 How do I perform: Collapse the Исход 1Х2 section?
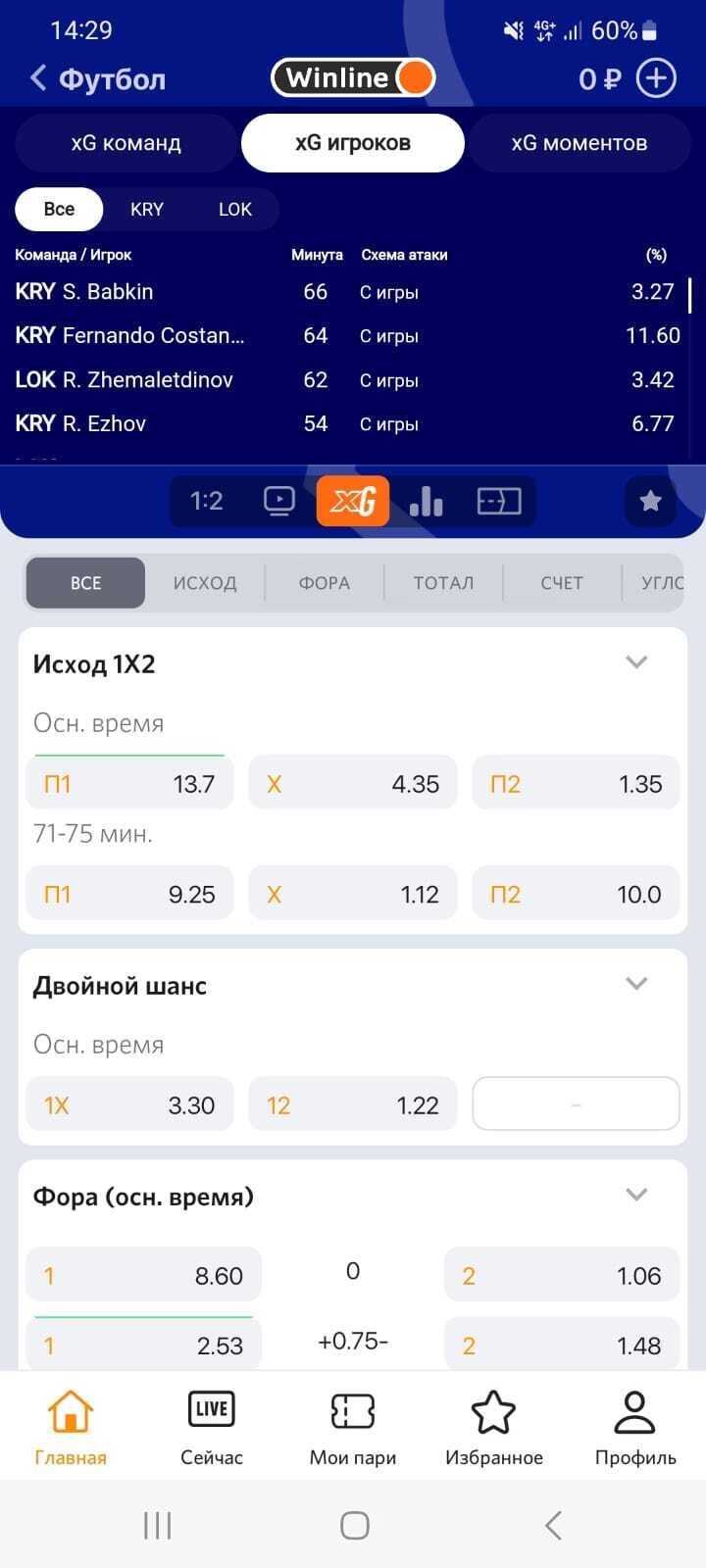[x=636, y=662]
